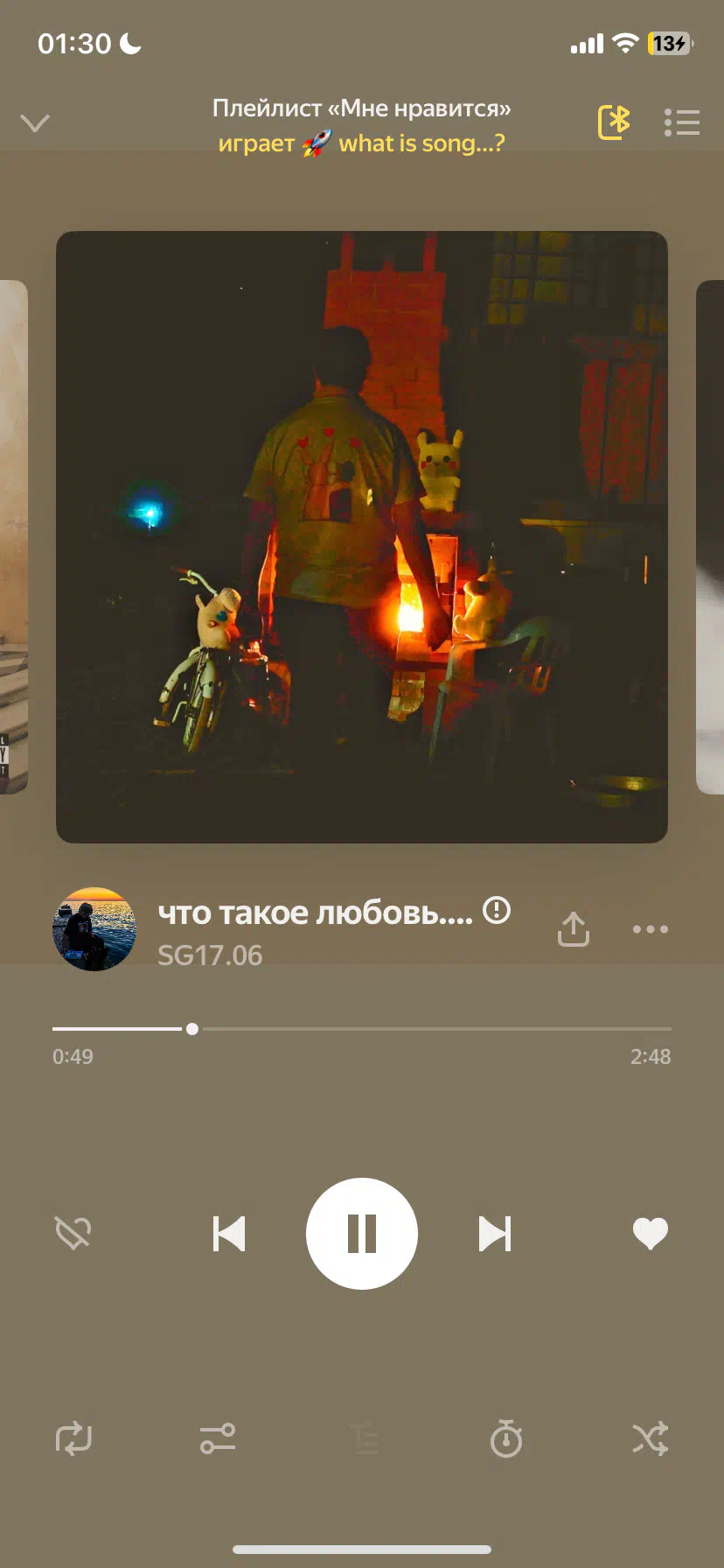Toggle repeat mode

tap(73, 1438)
